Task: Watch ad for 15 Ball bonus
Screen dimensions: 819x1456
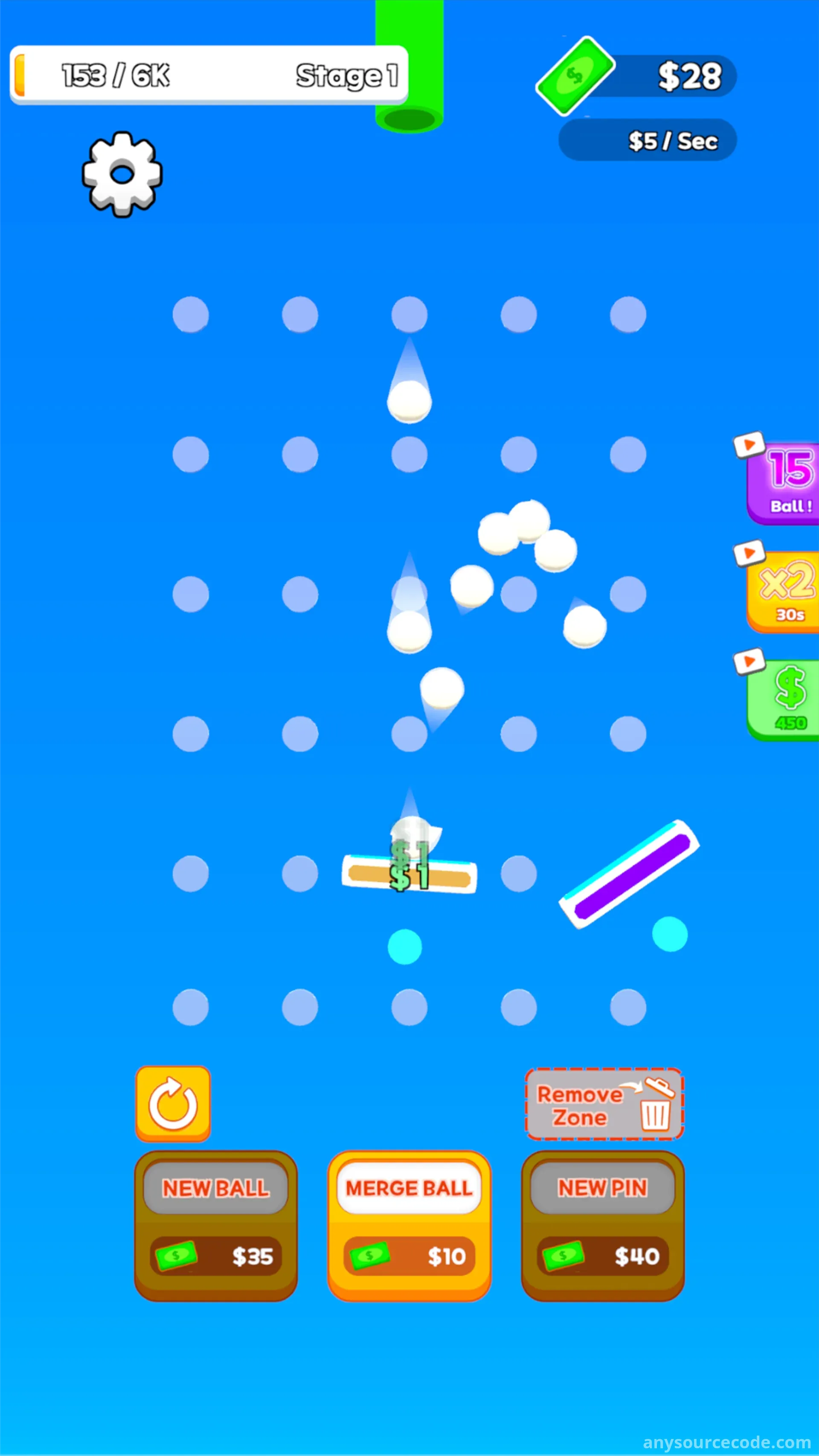Action: (783, 480)
